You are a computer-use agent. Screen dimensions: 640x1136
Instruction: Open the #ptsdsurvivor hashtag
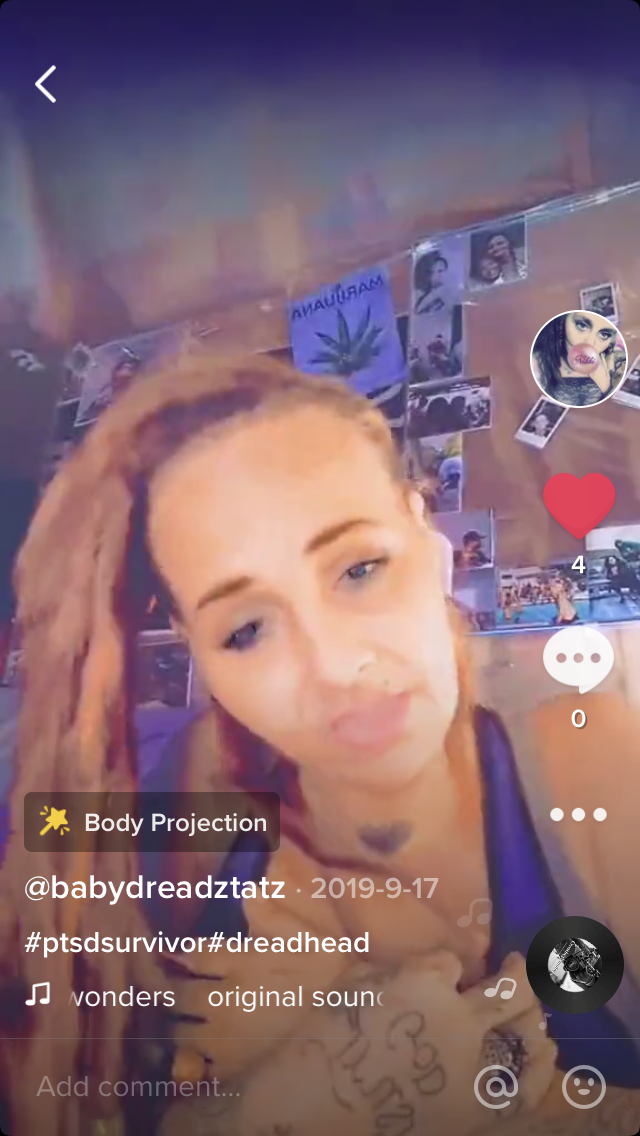(x=115, y=942)
